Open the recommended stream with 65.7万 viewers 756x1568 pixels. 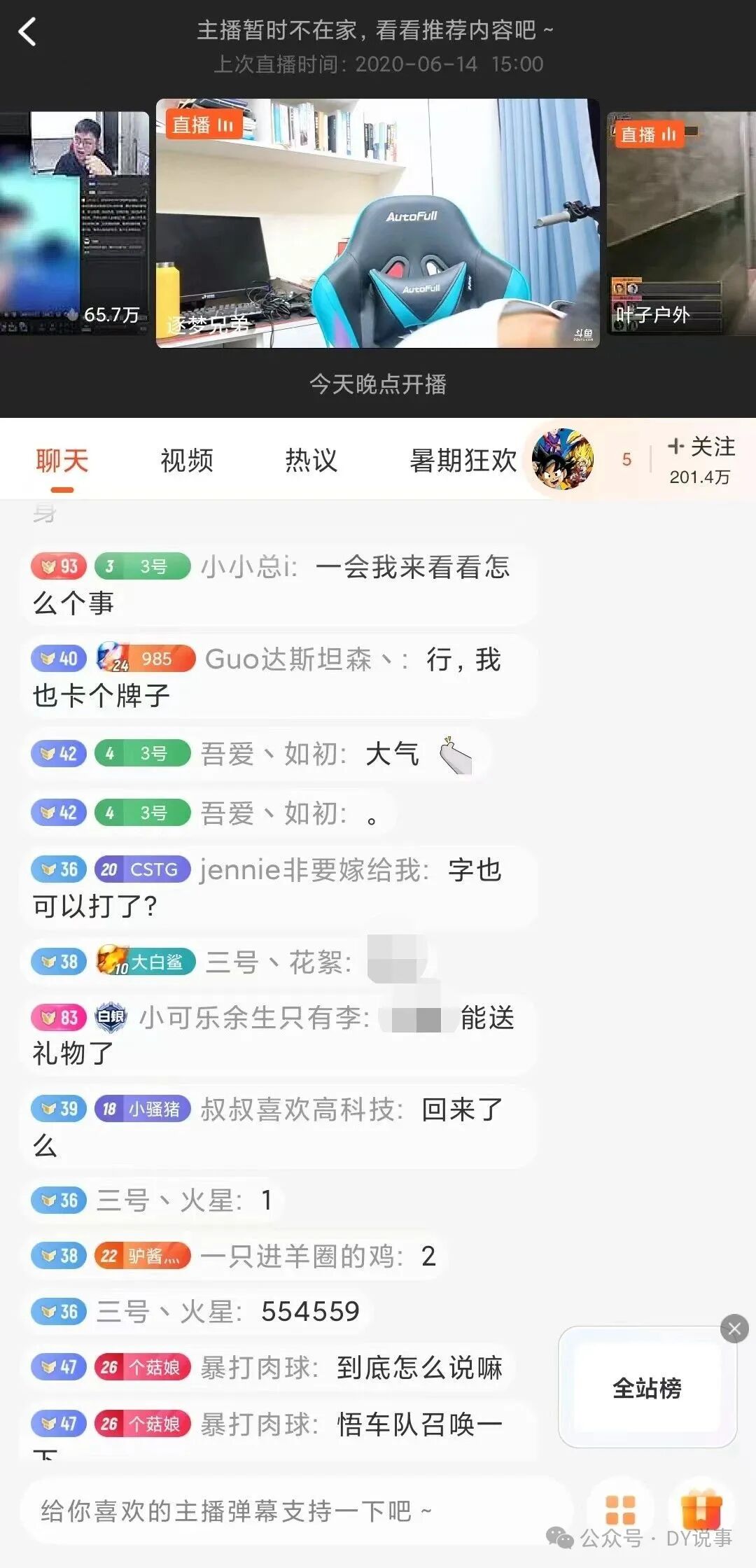tap(74, 223)
